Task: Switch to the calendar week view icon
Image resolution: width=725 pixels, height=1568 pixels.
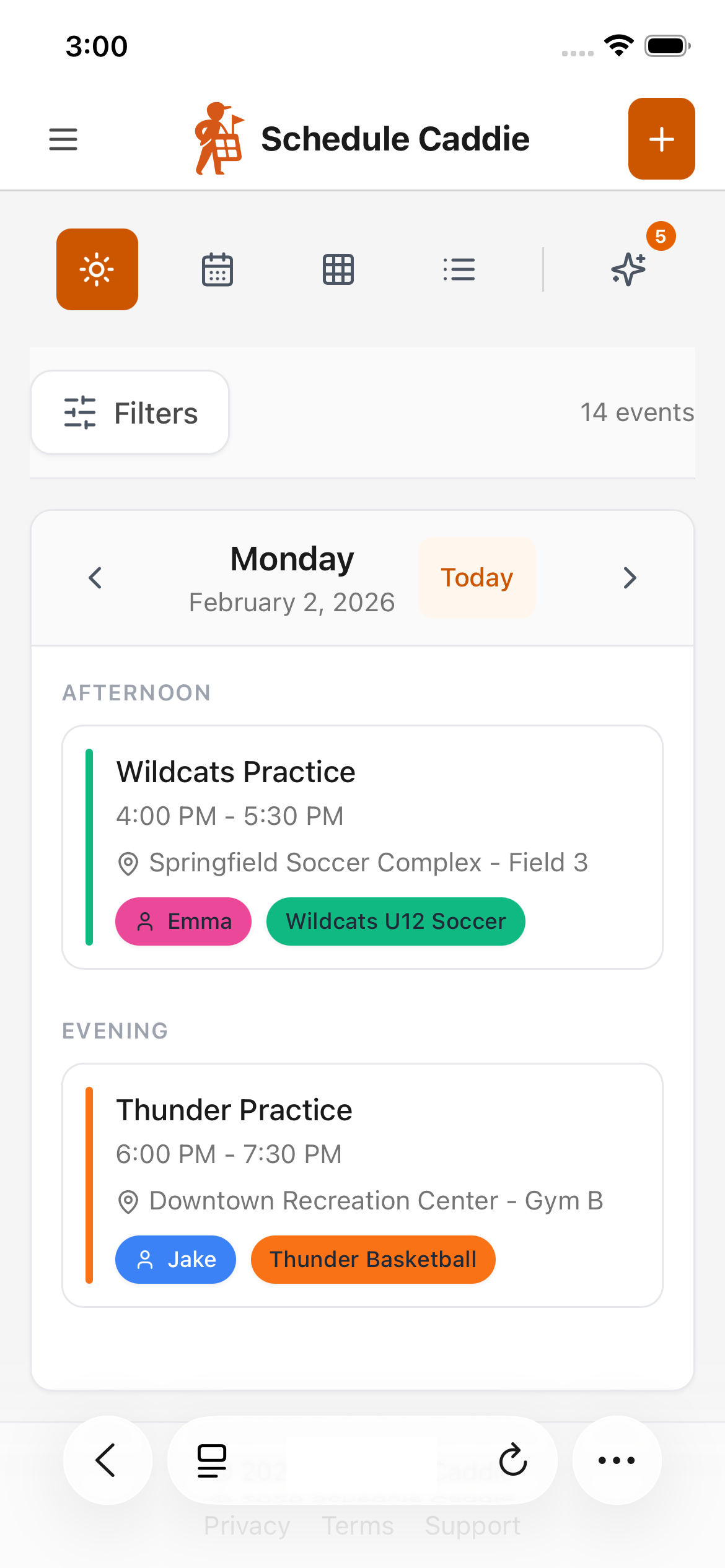Action: tap(216, 269)
